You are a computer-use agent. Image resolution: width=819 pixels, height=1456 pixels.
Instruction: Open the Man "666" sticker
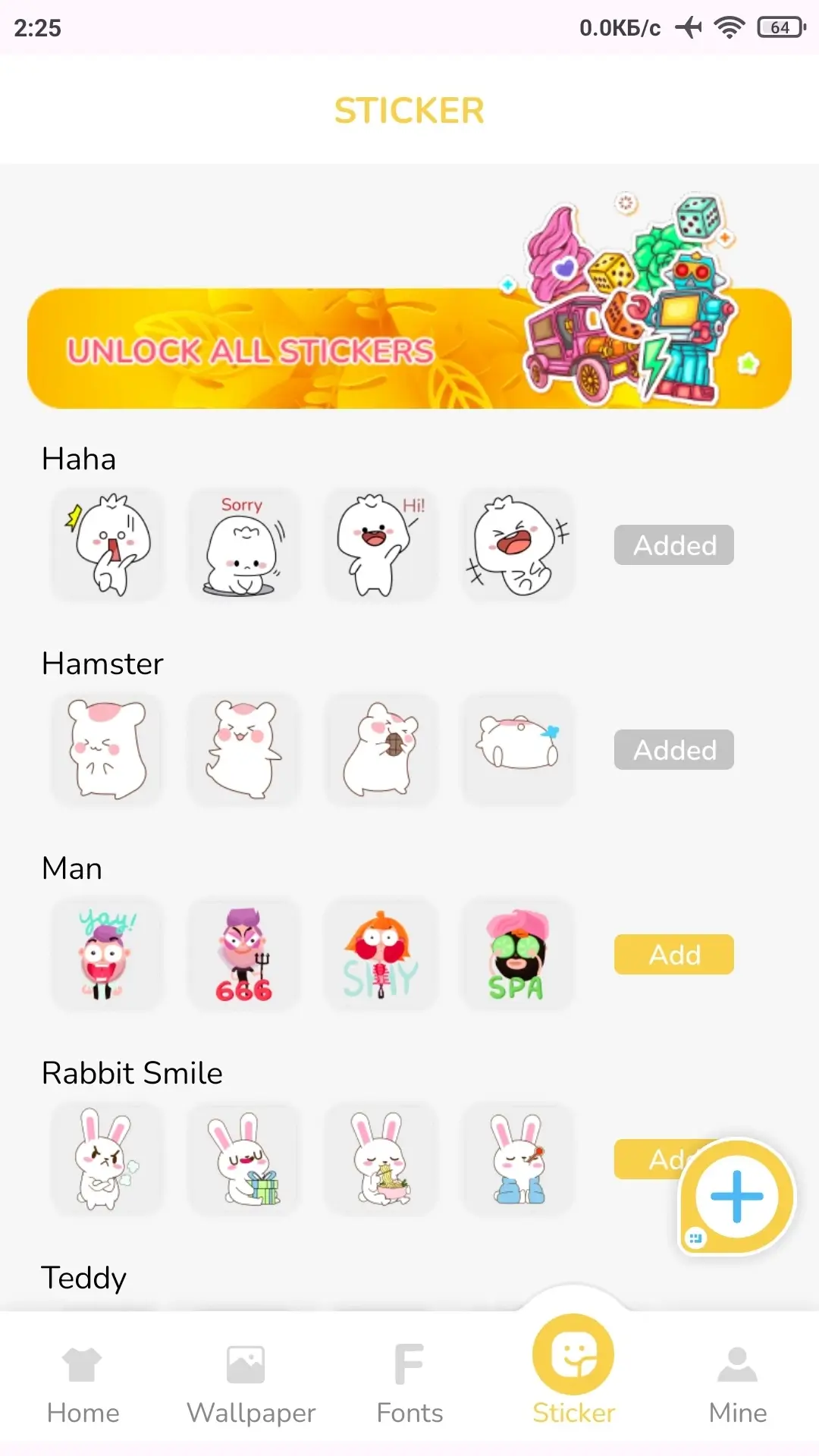(x=243, y=954)
